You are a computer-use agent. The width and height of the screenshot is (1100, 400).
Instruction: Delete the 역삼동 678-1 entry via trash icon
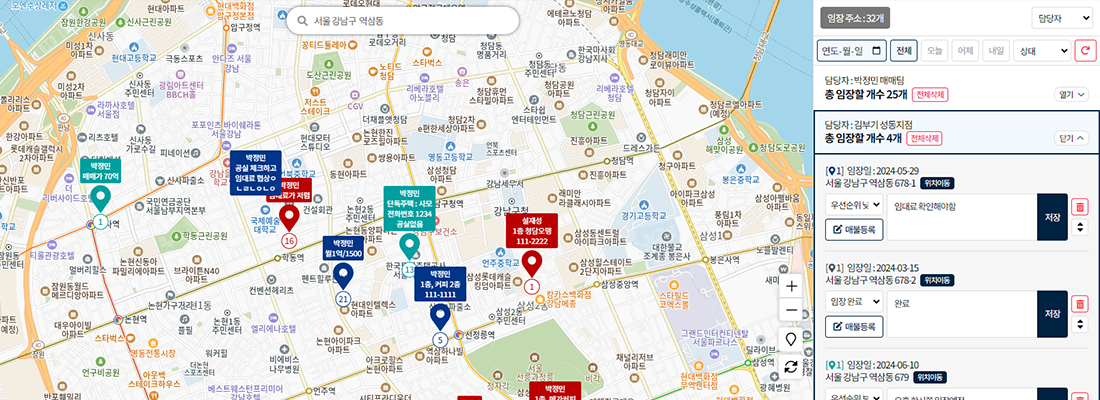coord(1080,206)
